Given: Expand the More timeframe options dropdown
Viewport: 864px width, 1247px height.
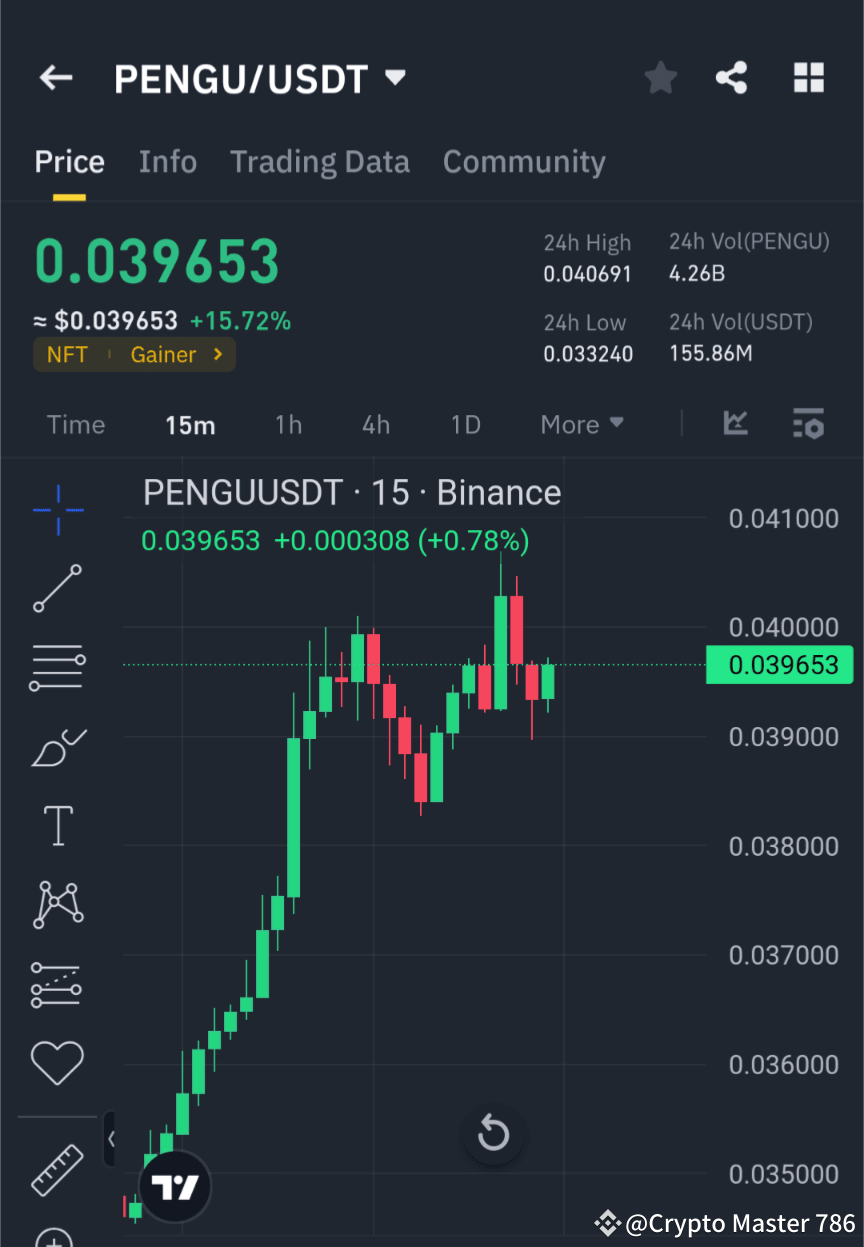Looking at the screenshot, I should coord(581,424).
